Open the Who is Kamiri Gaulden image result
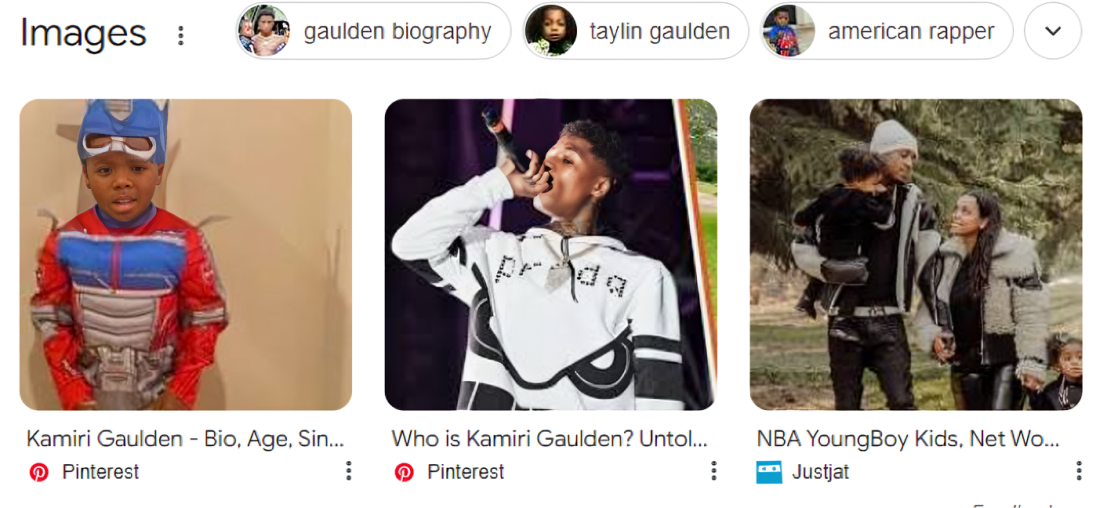 pyautogui.click(x=550, y=254)
